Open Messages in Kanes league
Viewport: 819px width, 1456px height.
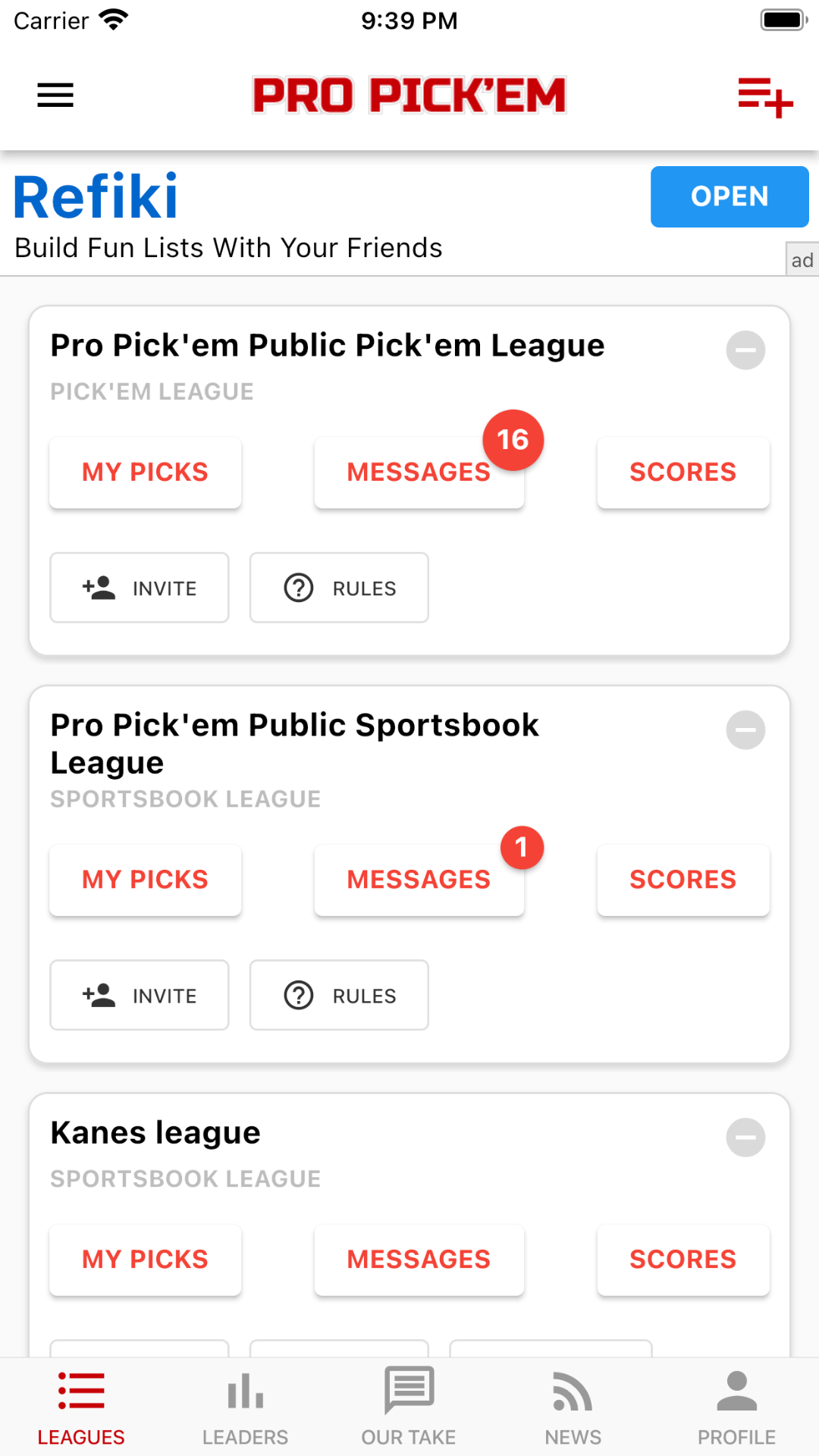tap(418, 1259)
